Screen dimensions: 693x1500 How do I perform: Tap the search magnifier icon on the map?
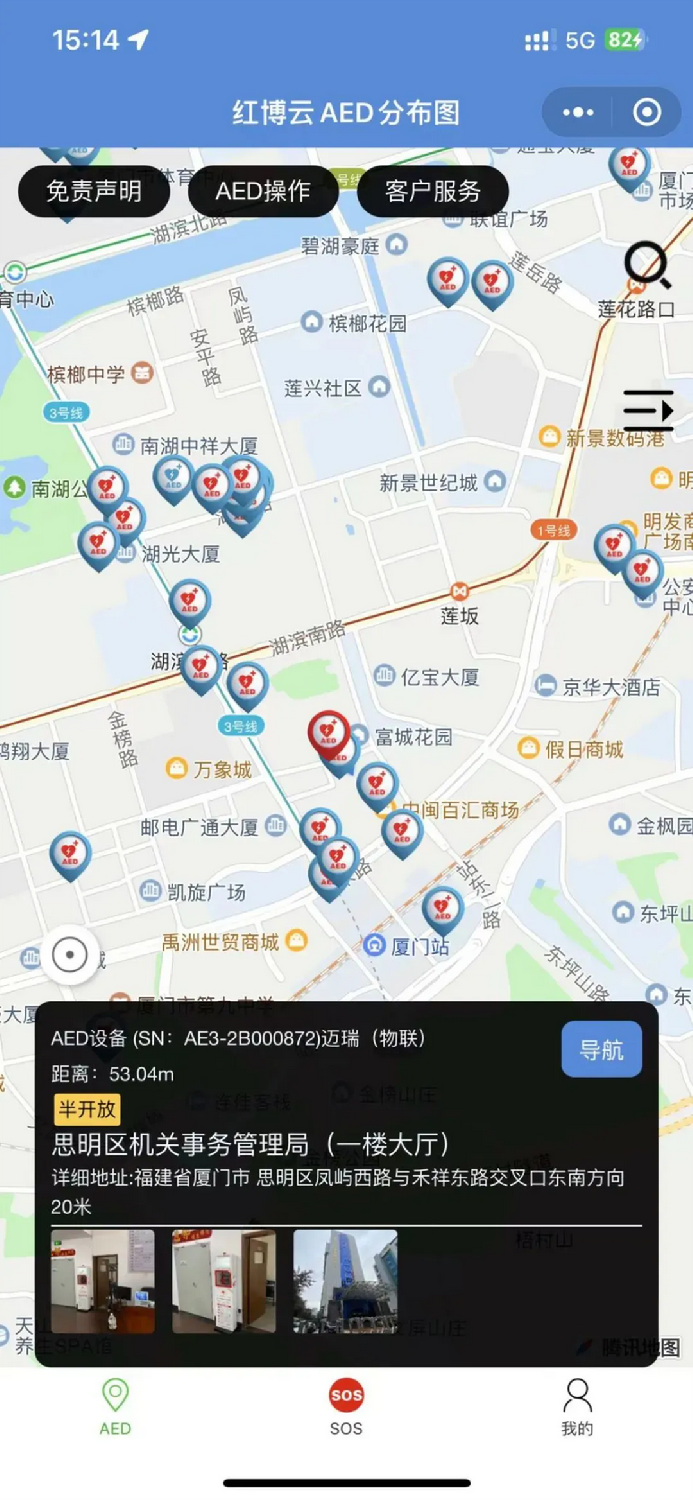[x=647, y=266]
